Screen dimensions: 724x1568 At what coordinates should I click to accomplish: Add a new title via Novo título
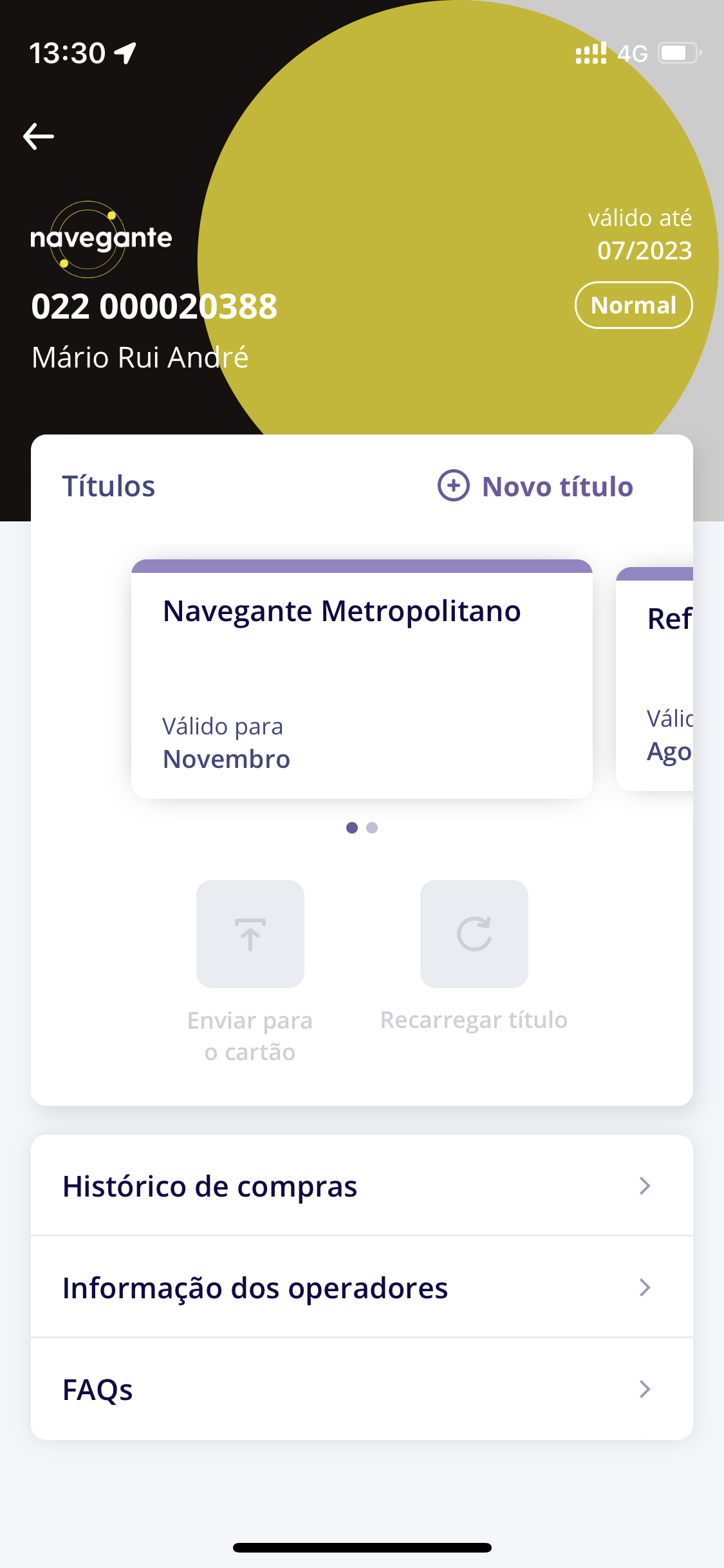pos(535,486)
